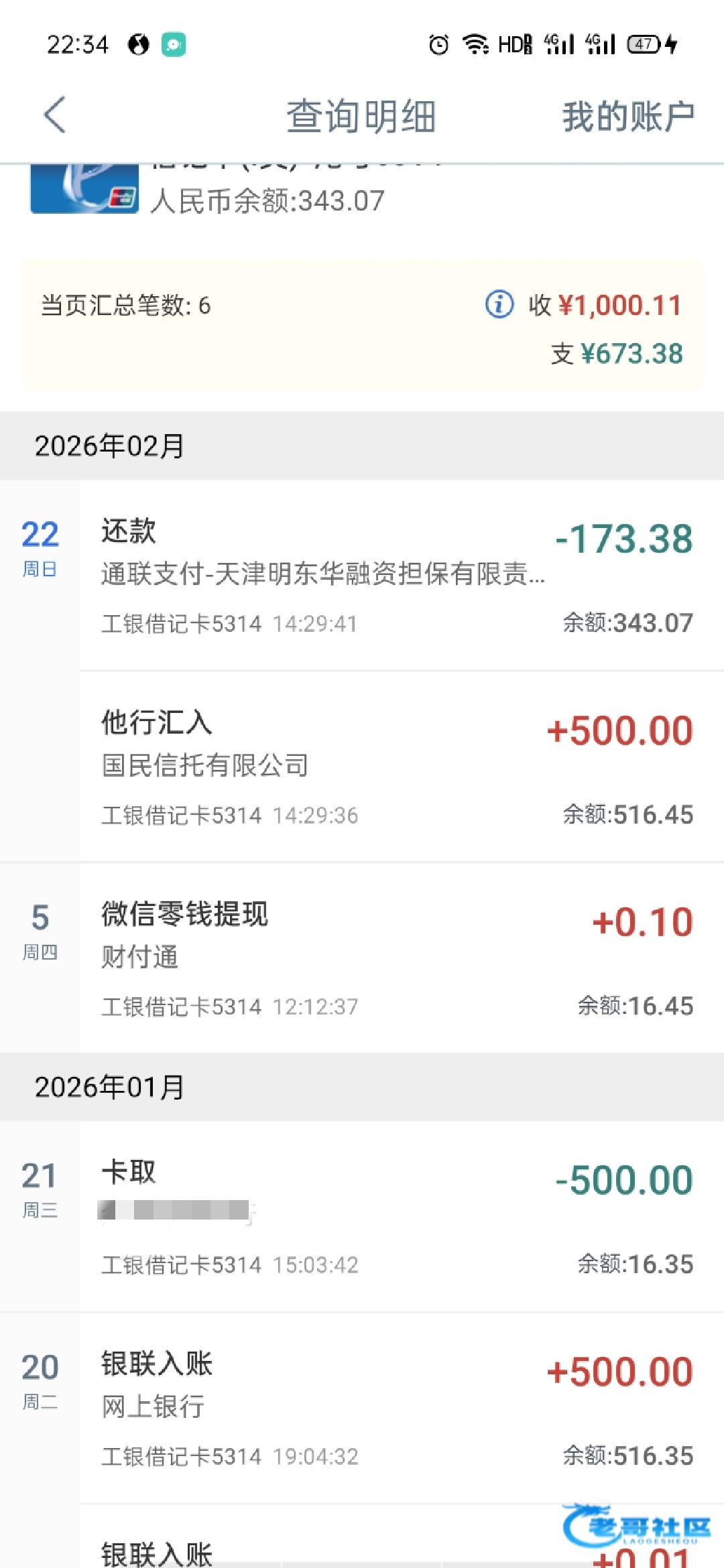Viewport: 724px width, 1568px height.
Task: Open 我的账户 in the top bar
Action: click(628, 117)
